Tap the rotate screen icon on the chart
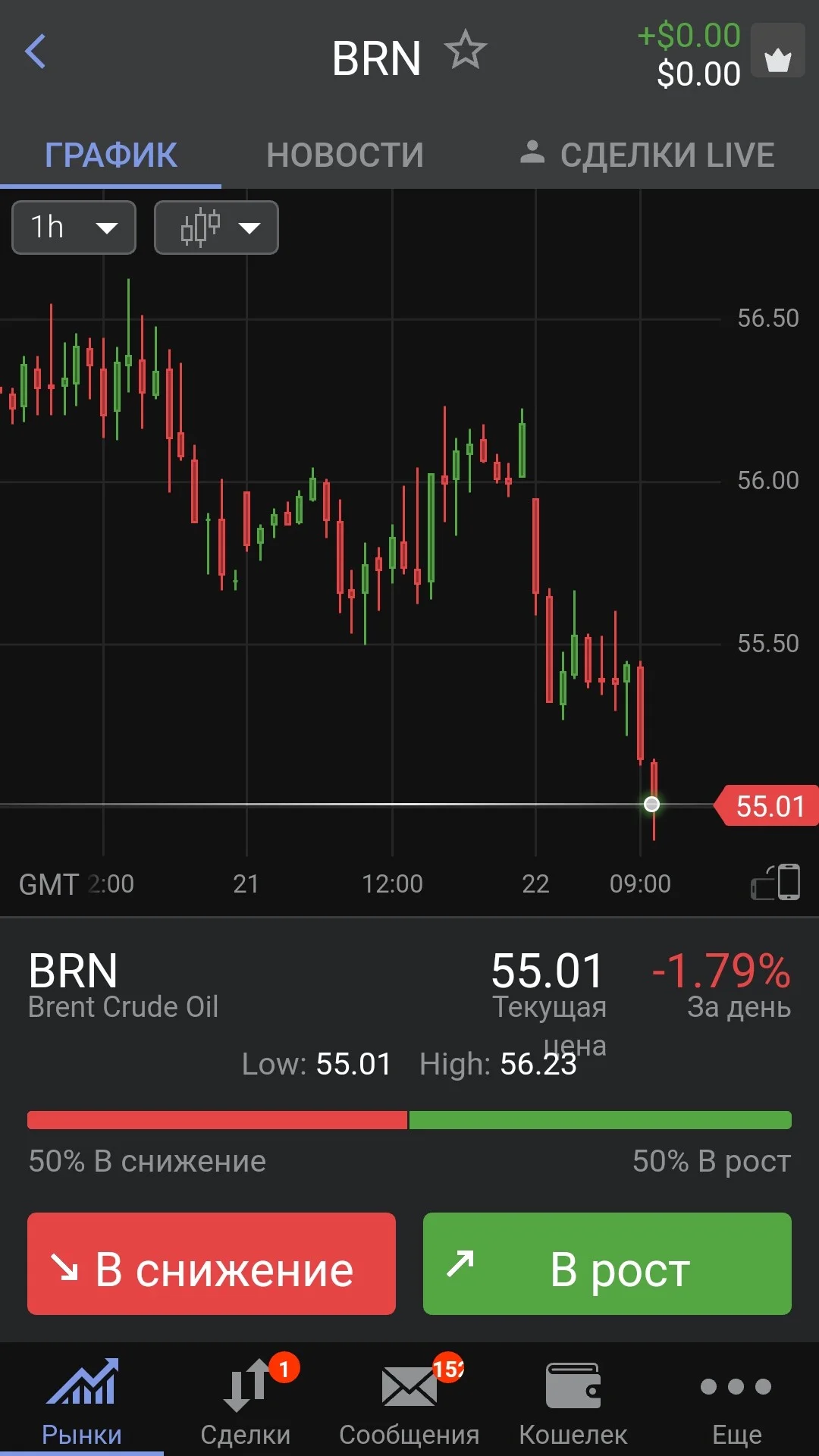This screenshot has height=1456, width=819. click(776, 882)
